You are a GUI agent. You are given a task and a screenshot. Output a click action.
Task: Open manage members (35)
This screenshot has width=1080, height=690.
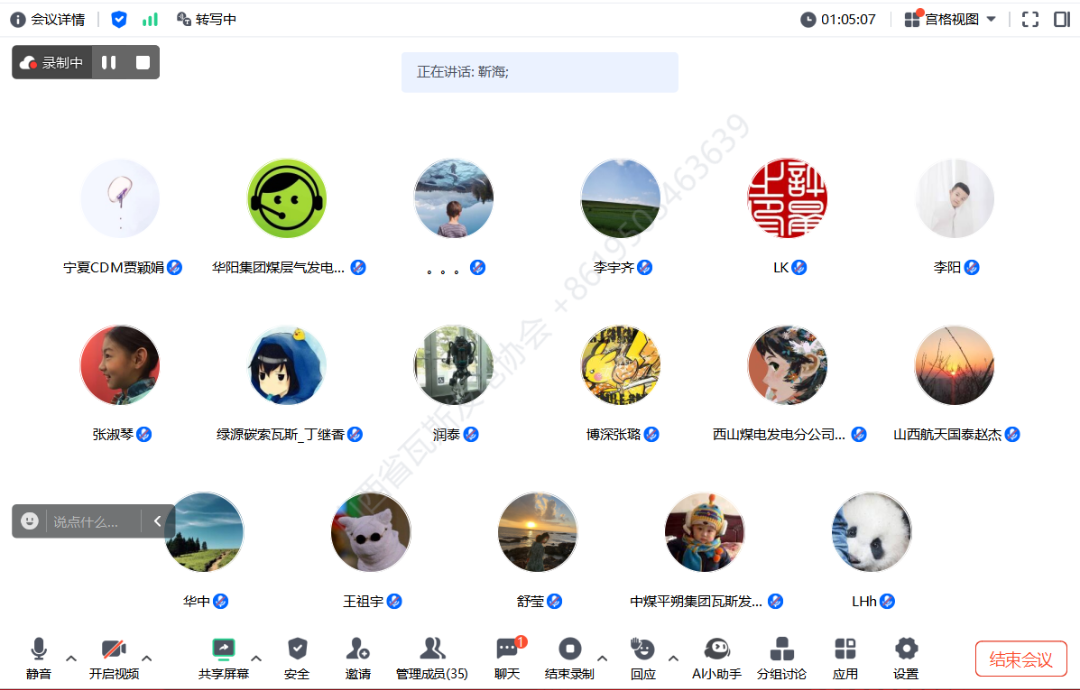pos(432,657)
